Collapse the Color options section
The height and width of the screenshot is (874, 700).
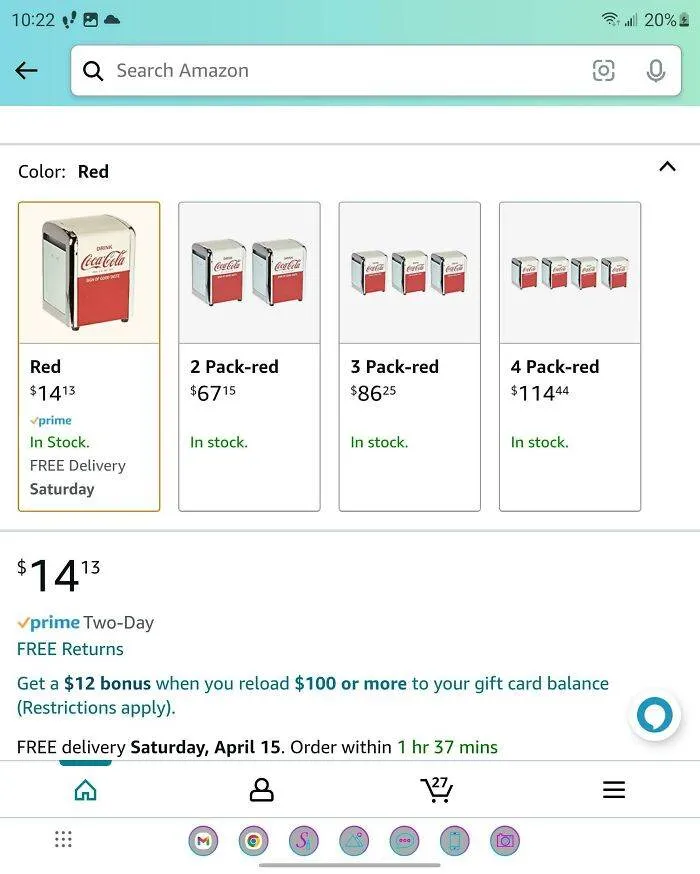point(667,167)
